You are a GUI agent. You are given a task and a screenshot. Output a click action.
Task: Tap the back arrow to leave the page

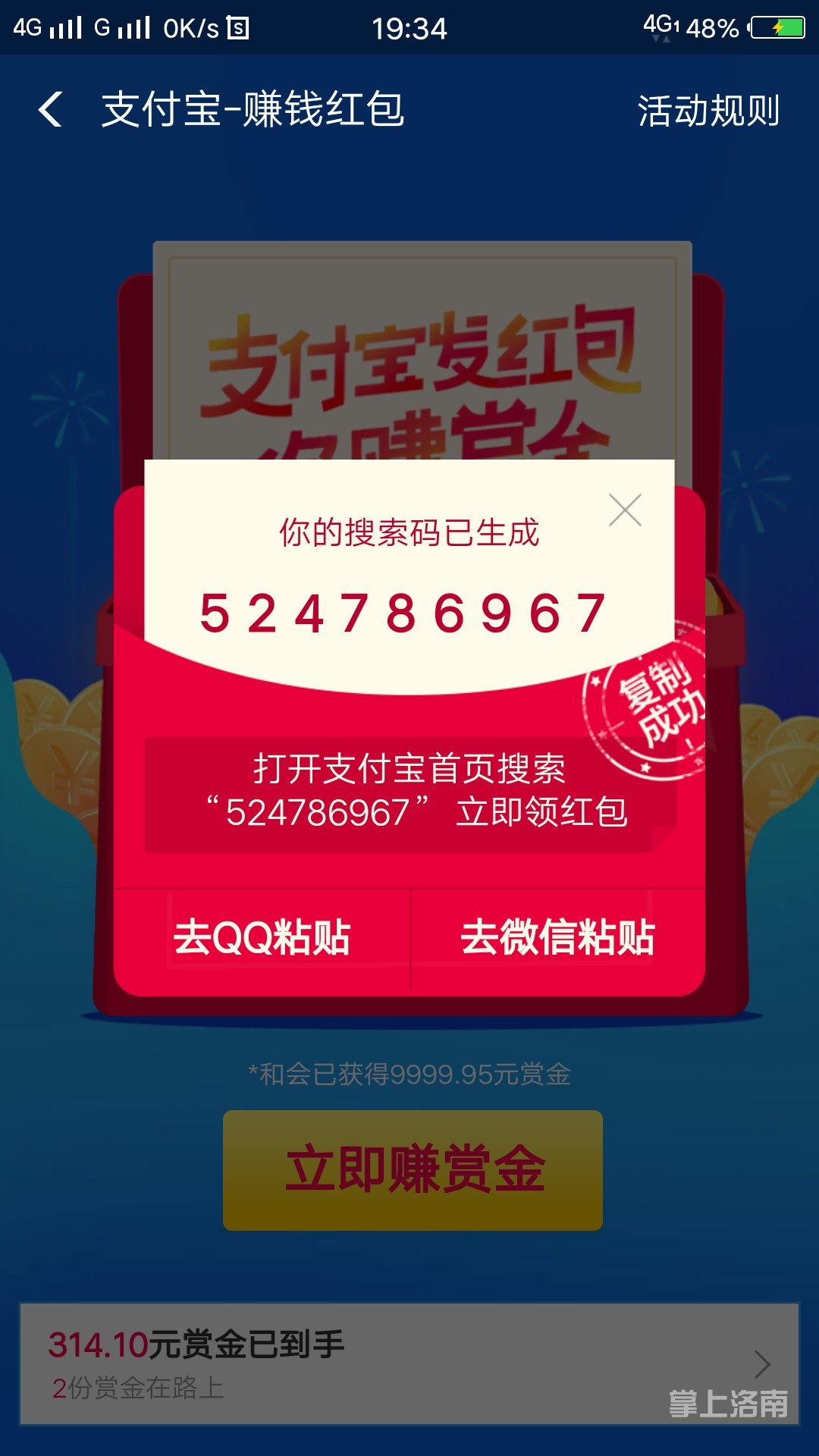click(x=50, y=110)
